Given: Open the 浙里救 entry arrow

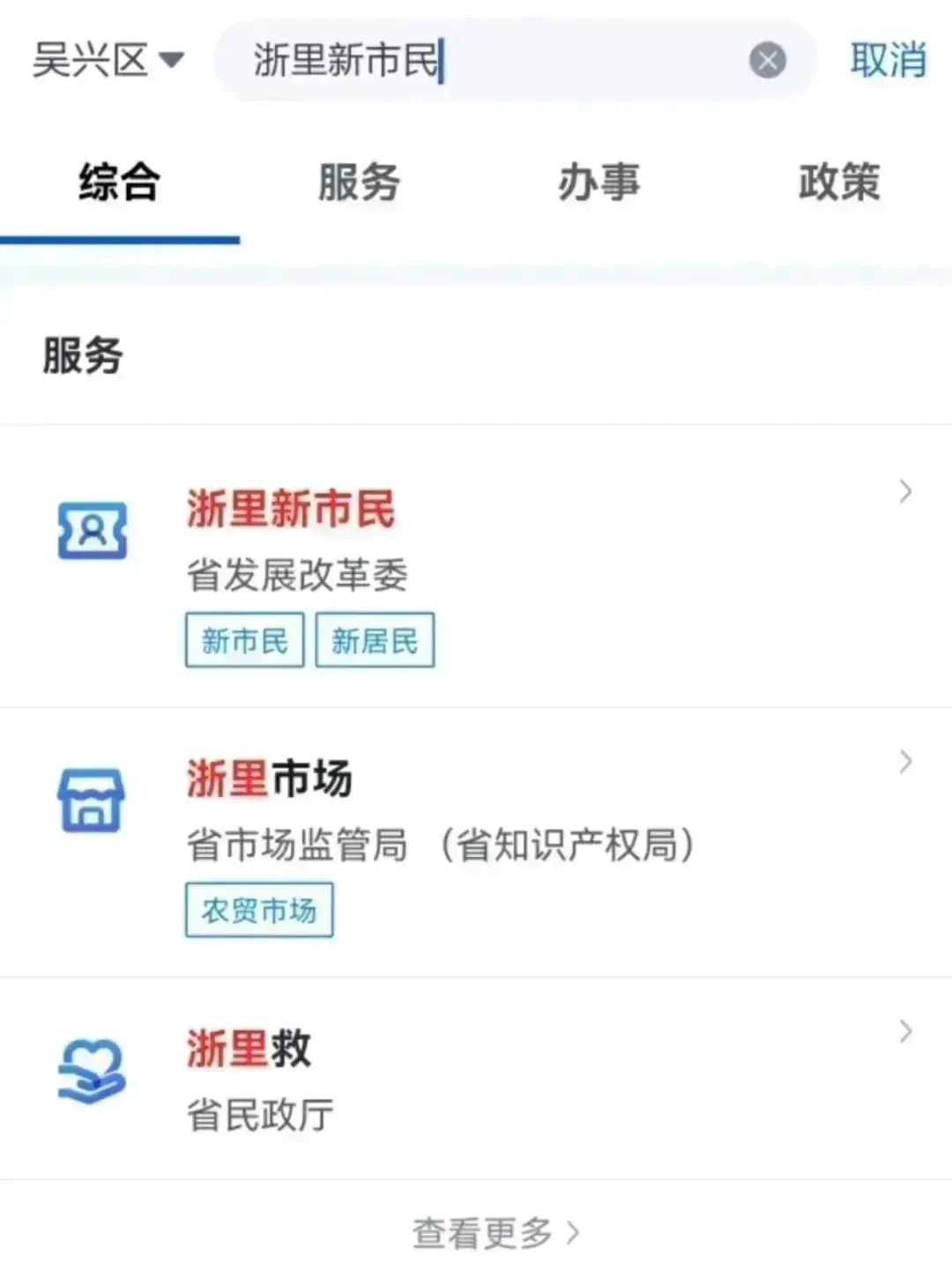Looking at the screenshot, I should 906,1030.
